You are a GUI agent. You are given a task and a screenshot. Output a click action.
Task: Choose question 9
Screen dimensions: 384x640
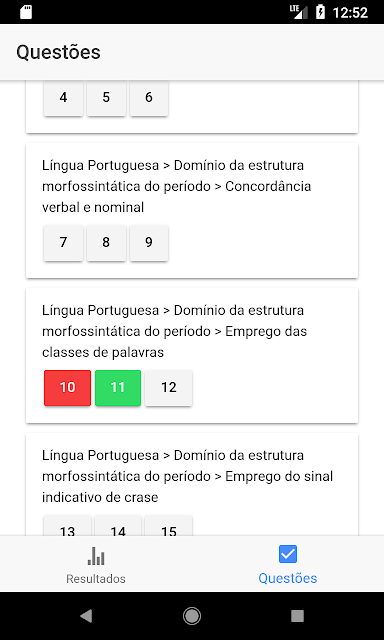tap(149, 242)
